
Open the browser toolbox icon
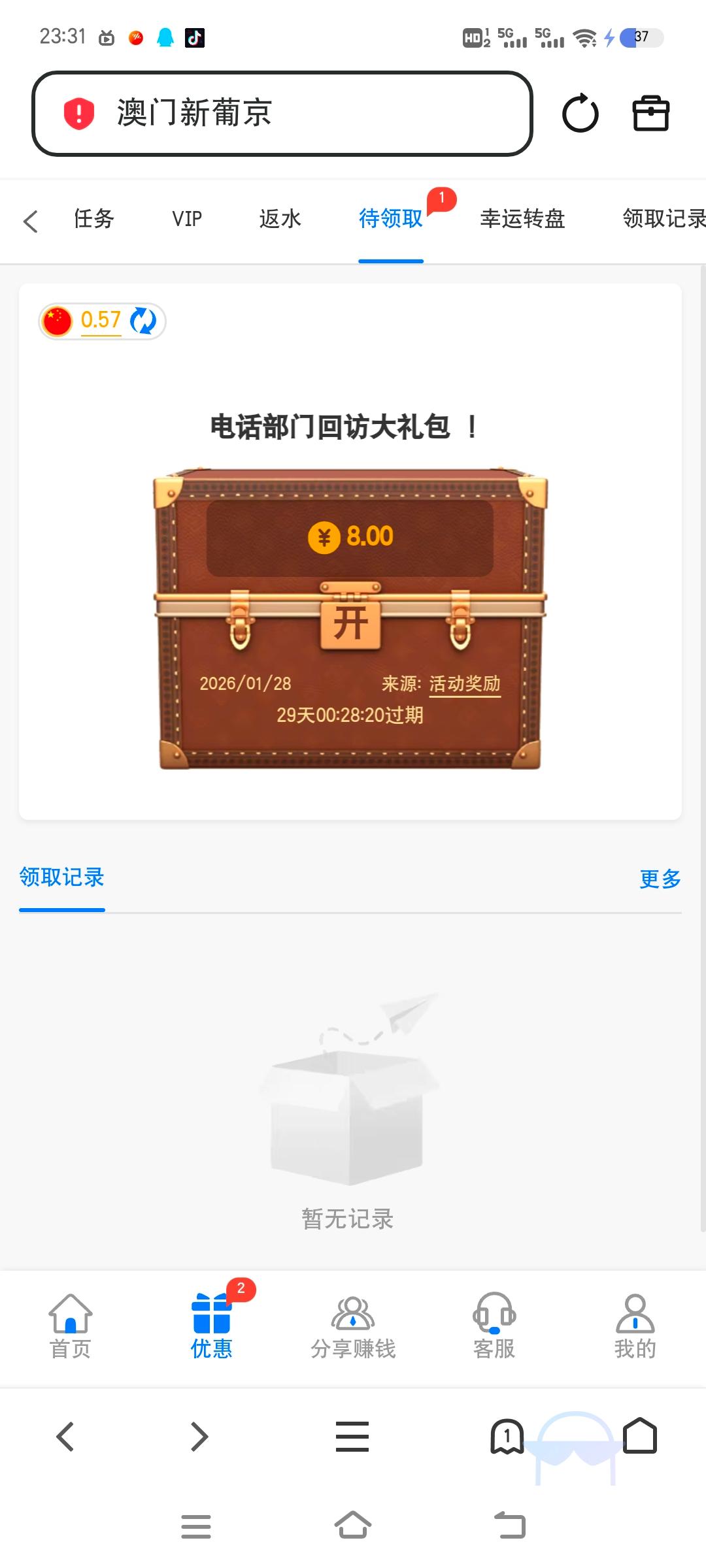[x=650, y=114]
